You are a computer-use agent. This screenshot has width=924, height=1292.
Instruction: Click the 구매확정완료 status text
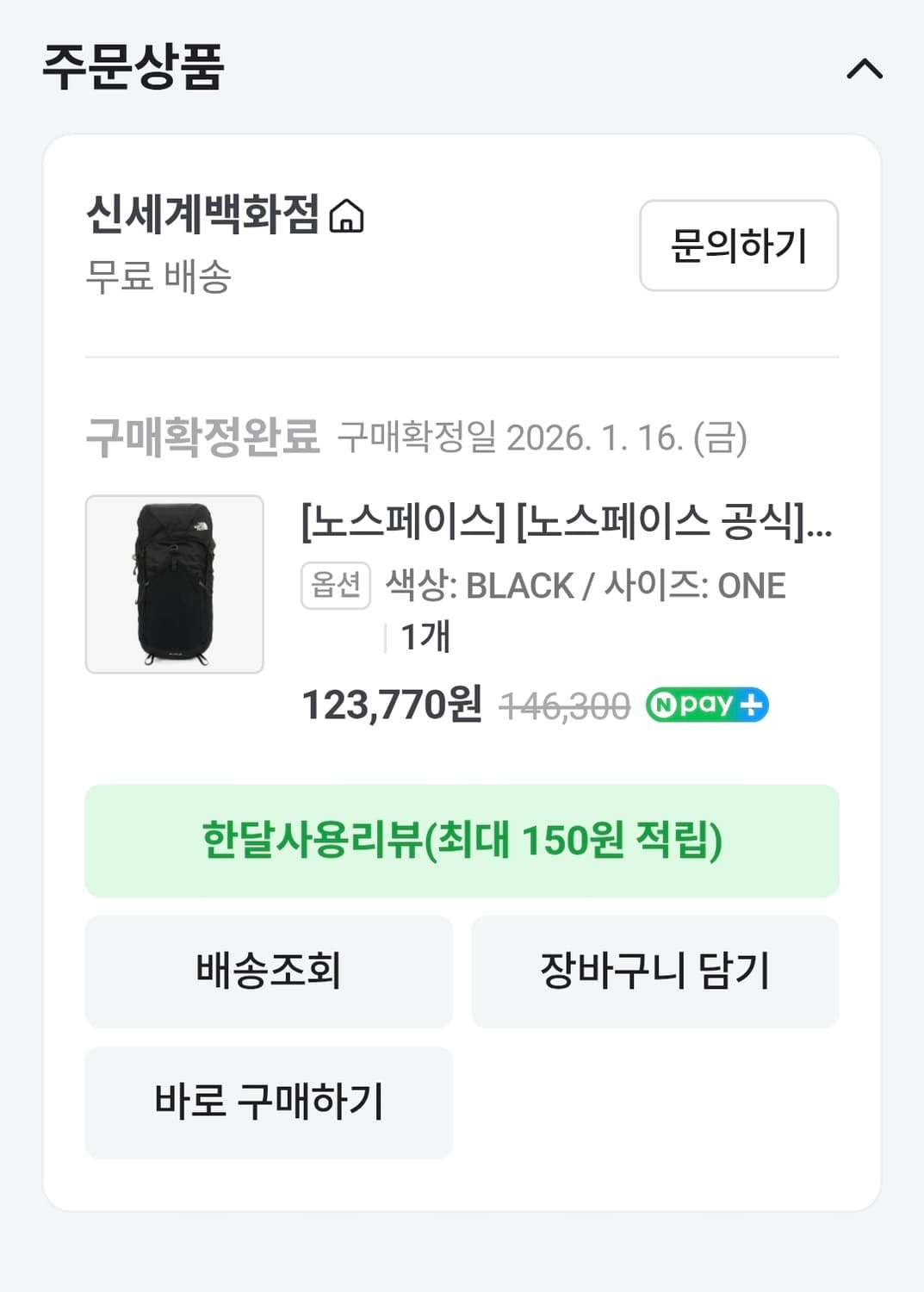pyautogui.click(x=207, y=438)
